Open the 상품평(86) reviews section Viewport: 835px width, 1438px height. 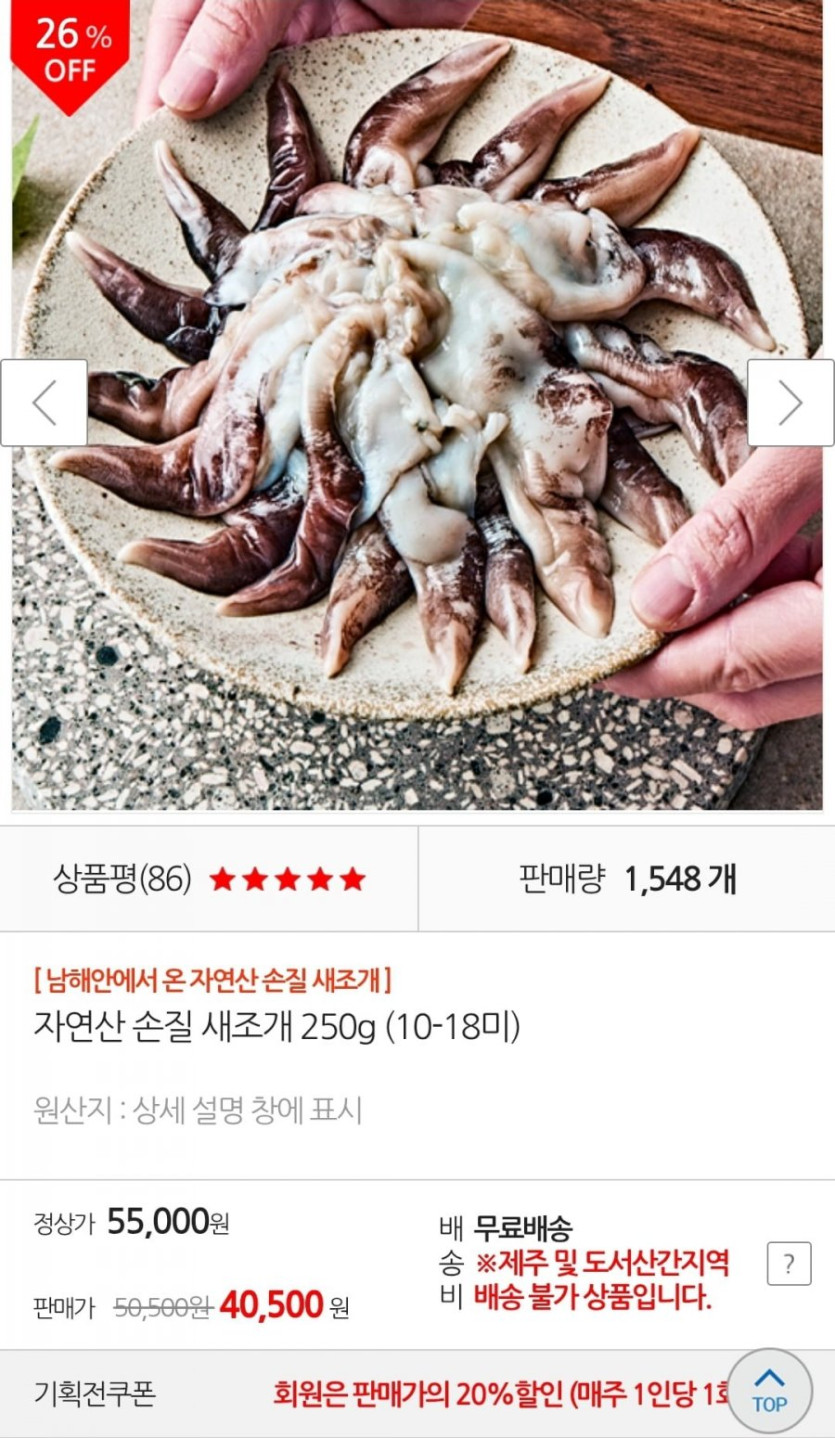209,879
